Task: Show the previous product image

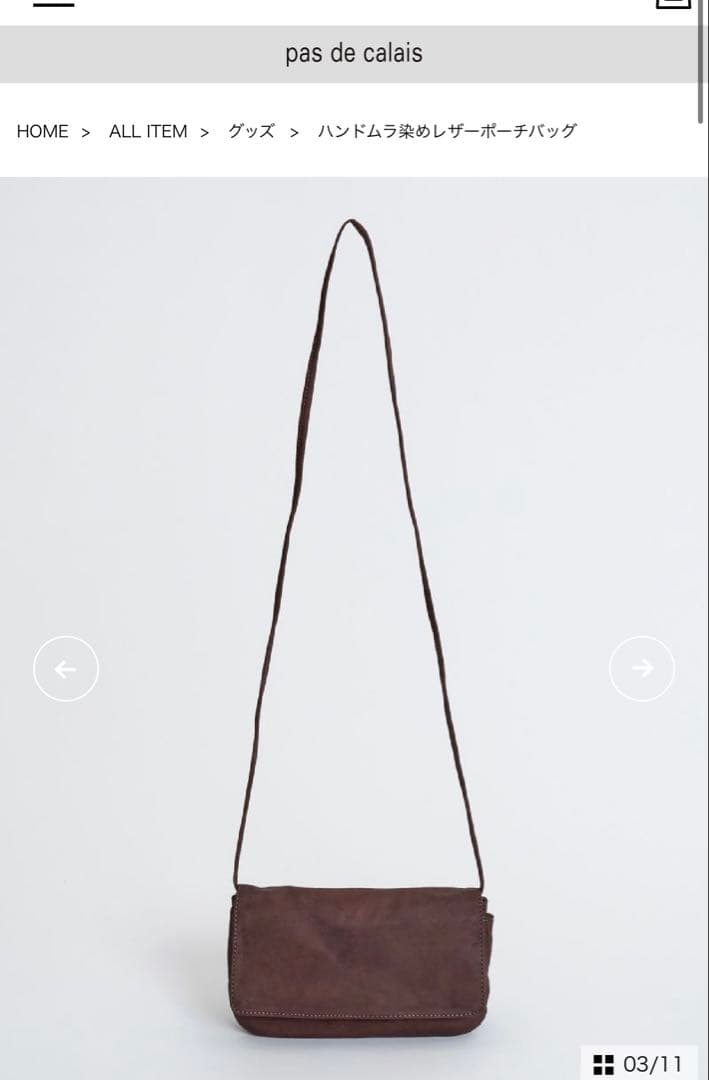Action: pos(66,668)
